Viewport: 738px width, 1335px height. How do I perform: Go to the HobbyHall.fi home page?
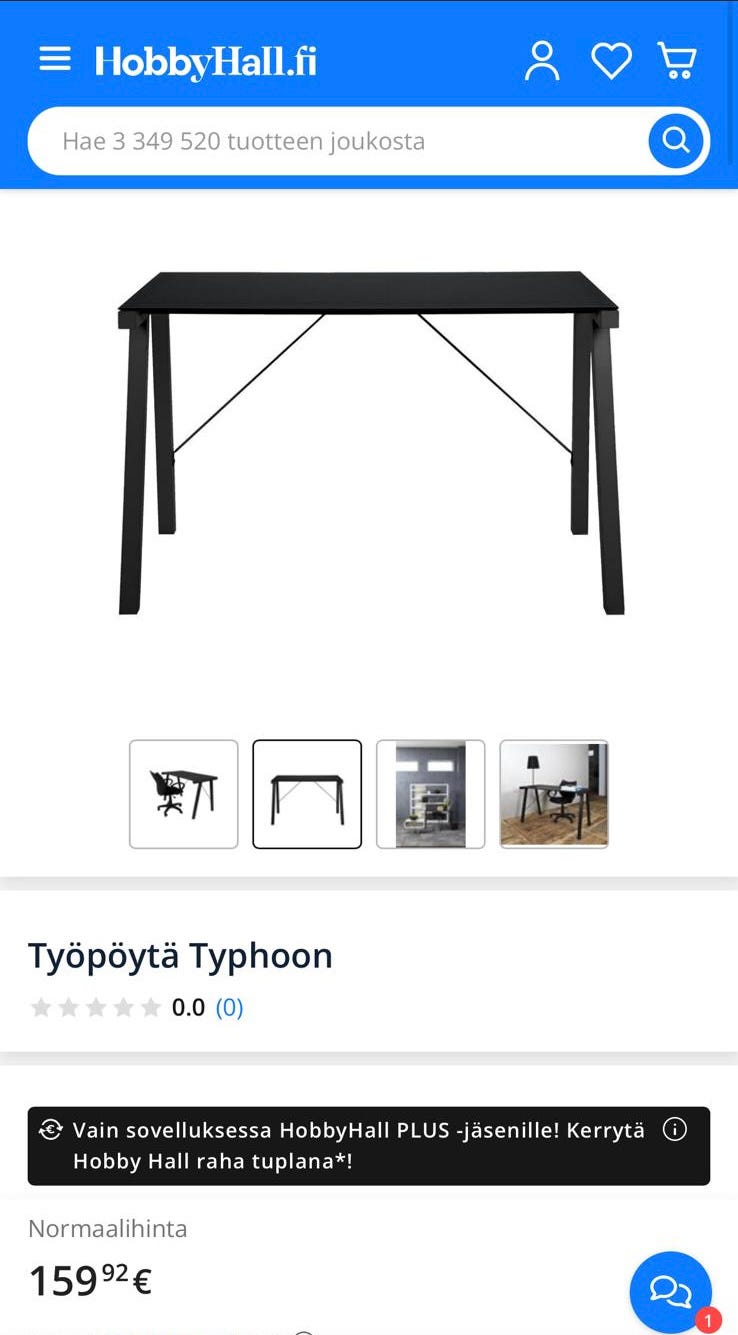[x=205, y=62]
